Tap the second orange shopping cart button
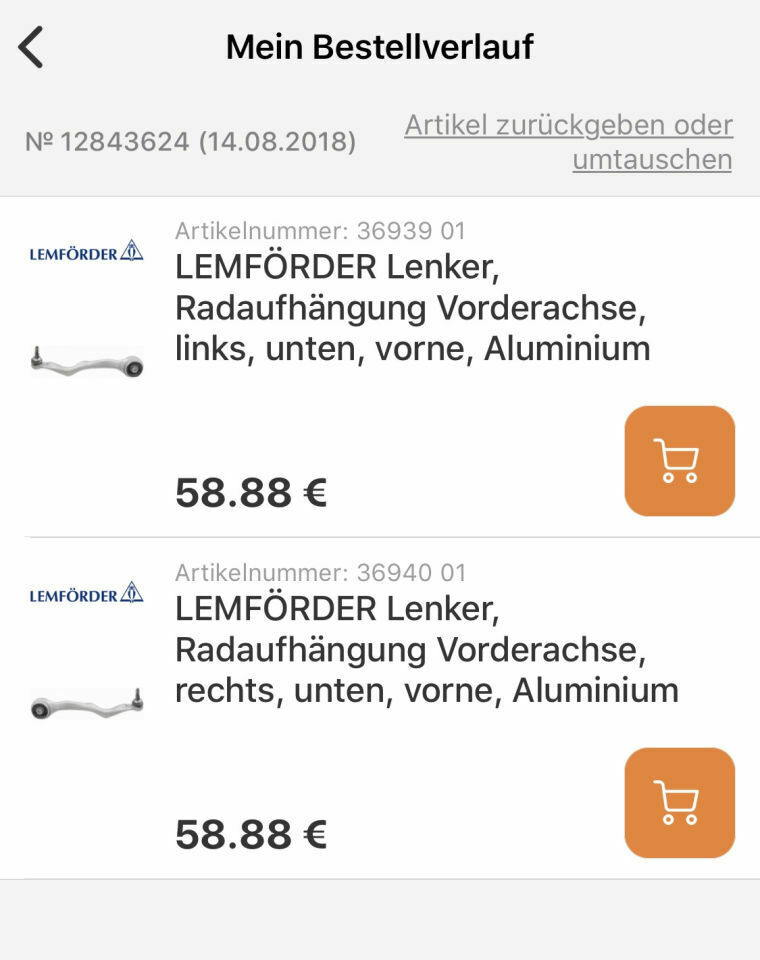The width and height of the screenshot is (760, 960). [x=678, y=800]
